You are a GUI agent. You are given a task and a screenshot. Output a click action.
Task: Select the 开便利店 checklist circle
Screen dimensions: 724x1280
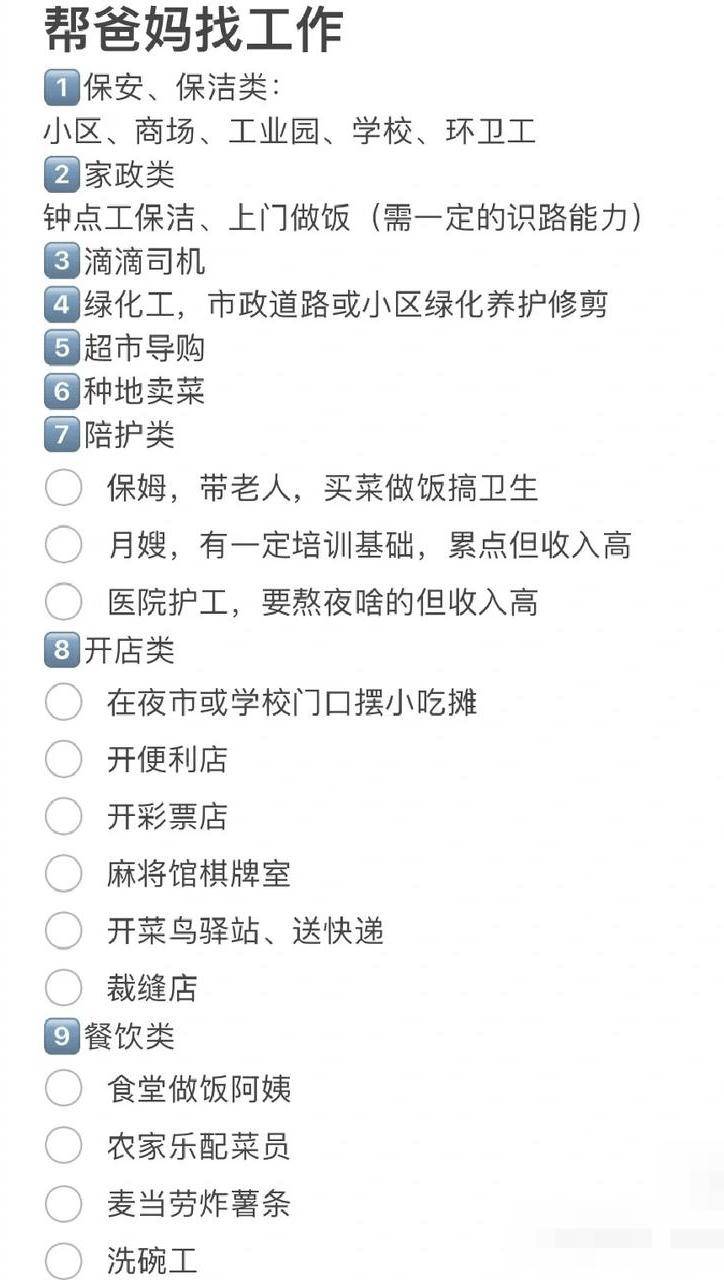[63, 759]
